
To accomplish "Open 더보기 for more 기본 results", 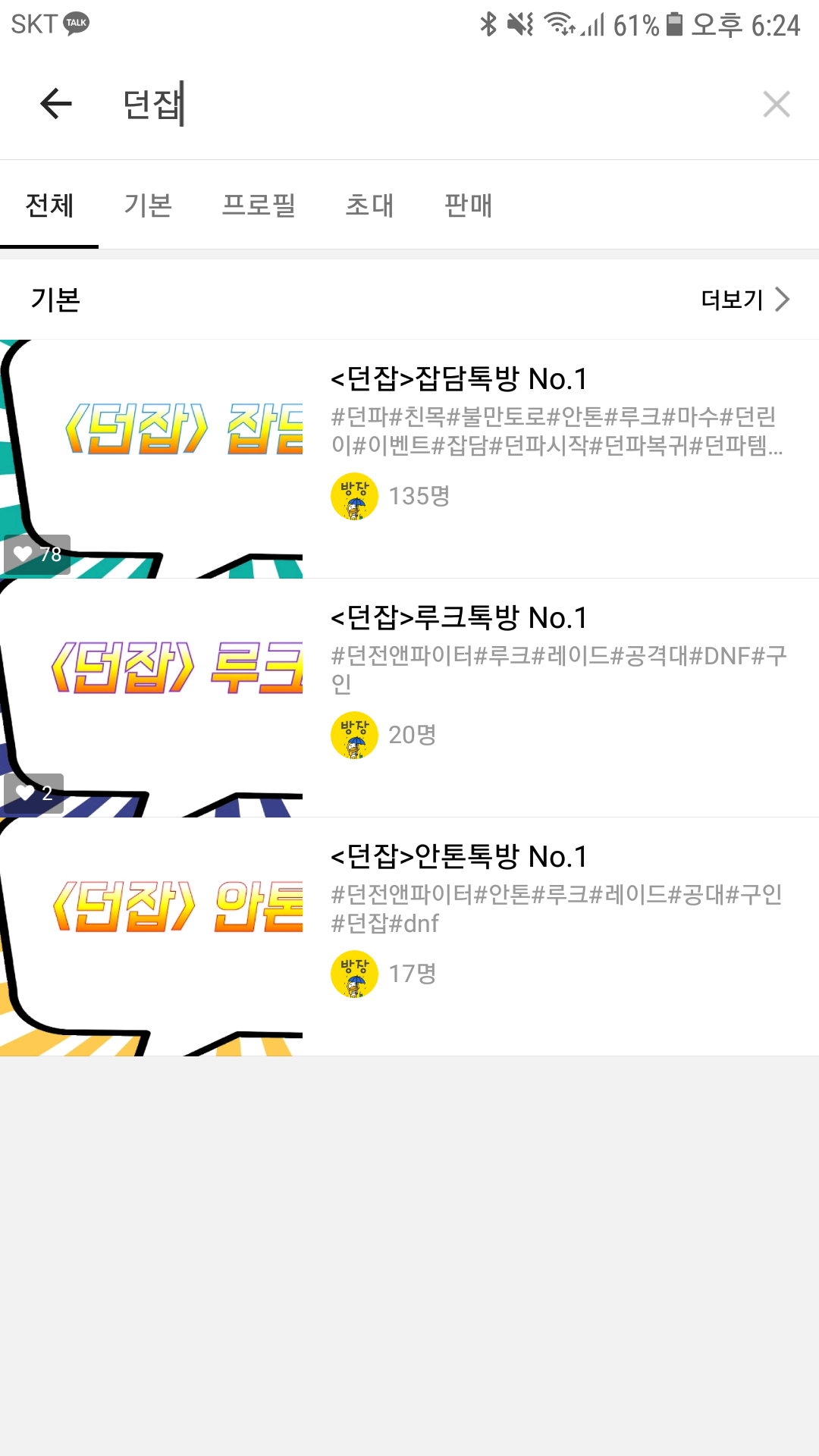I will coord(745,300).
